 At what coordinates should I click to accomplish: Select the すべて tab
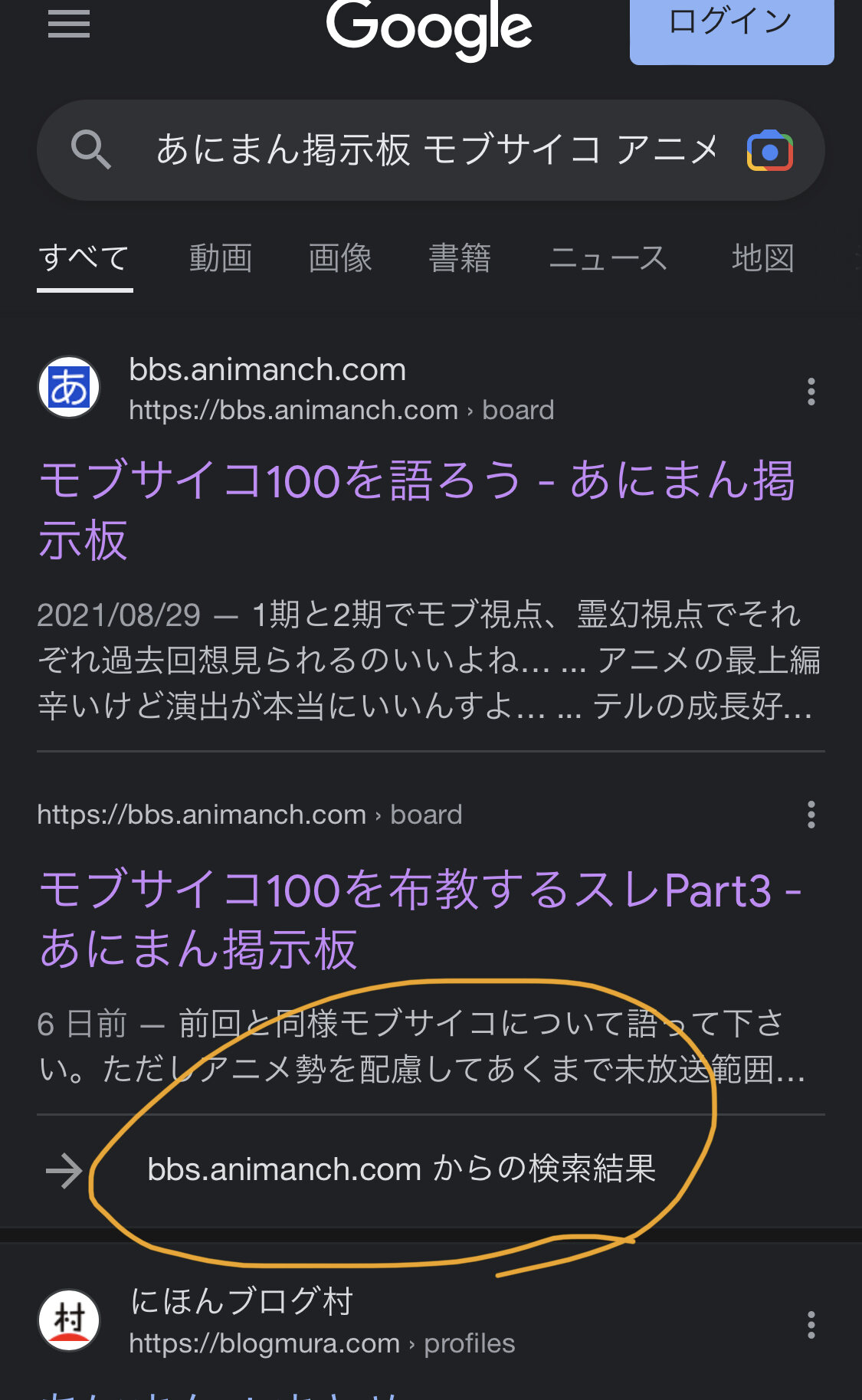84,258
